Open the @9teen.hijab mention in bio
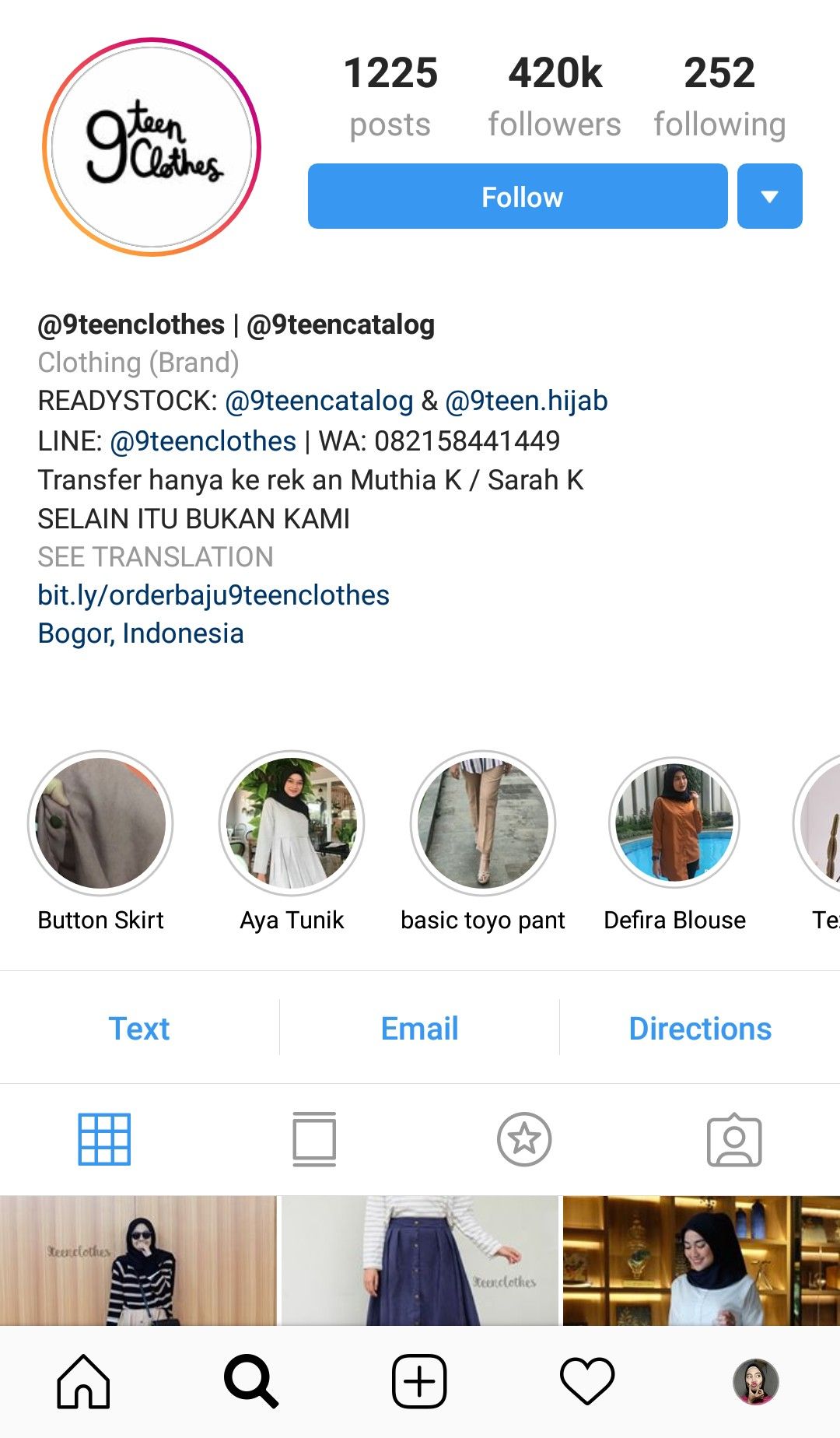840x1438 pixels. (x=527, y=401)
